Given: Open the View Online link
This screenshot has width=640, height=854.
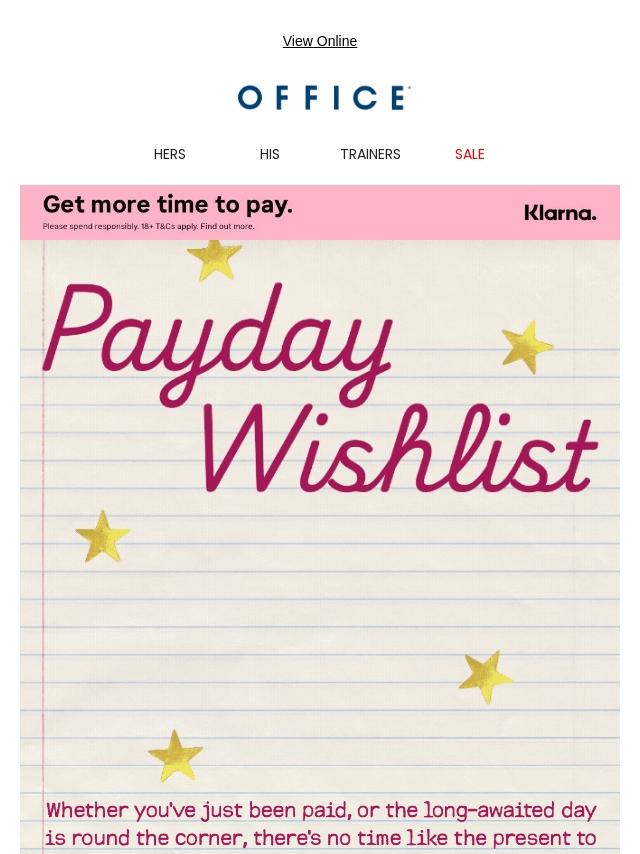Looking at the screenshot, I should 319,41.
